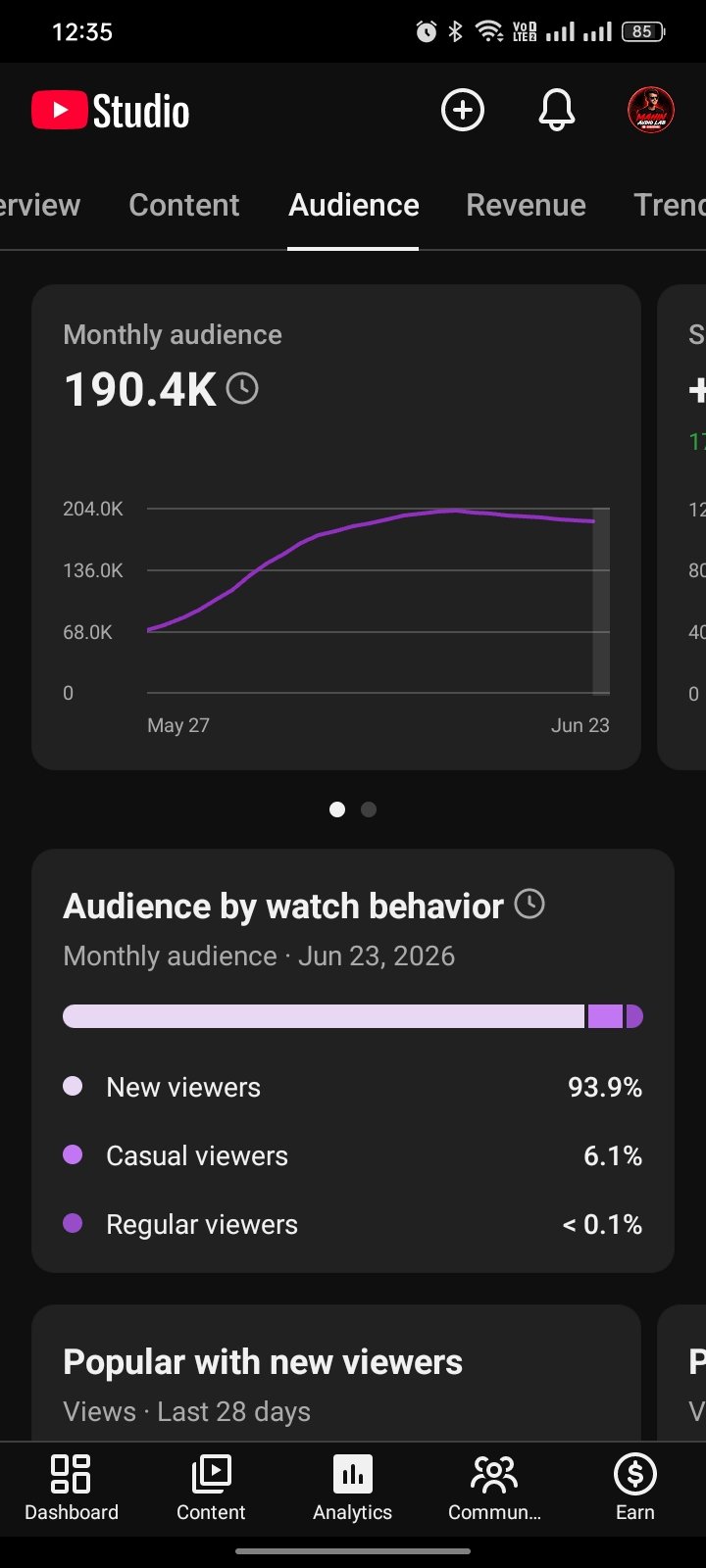Open the Audience by watch behavior card
The height and width of the screenshot is (1568, 706).
[353, 1061]
